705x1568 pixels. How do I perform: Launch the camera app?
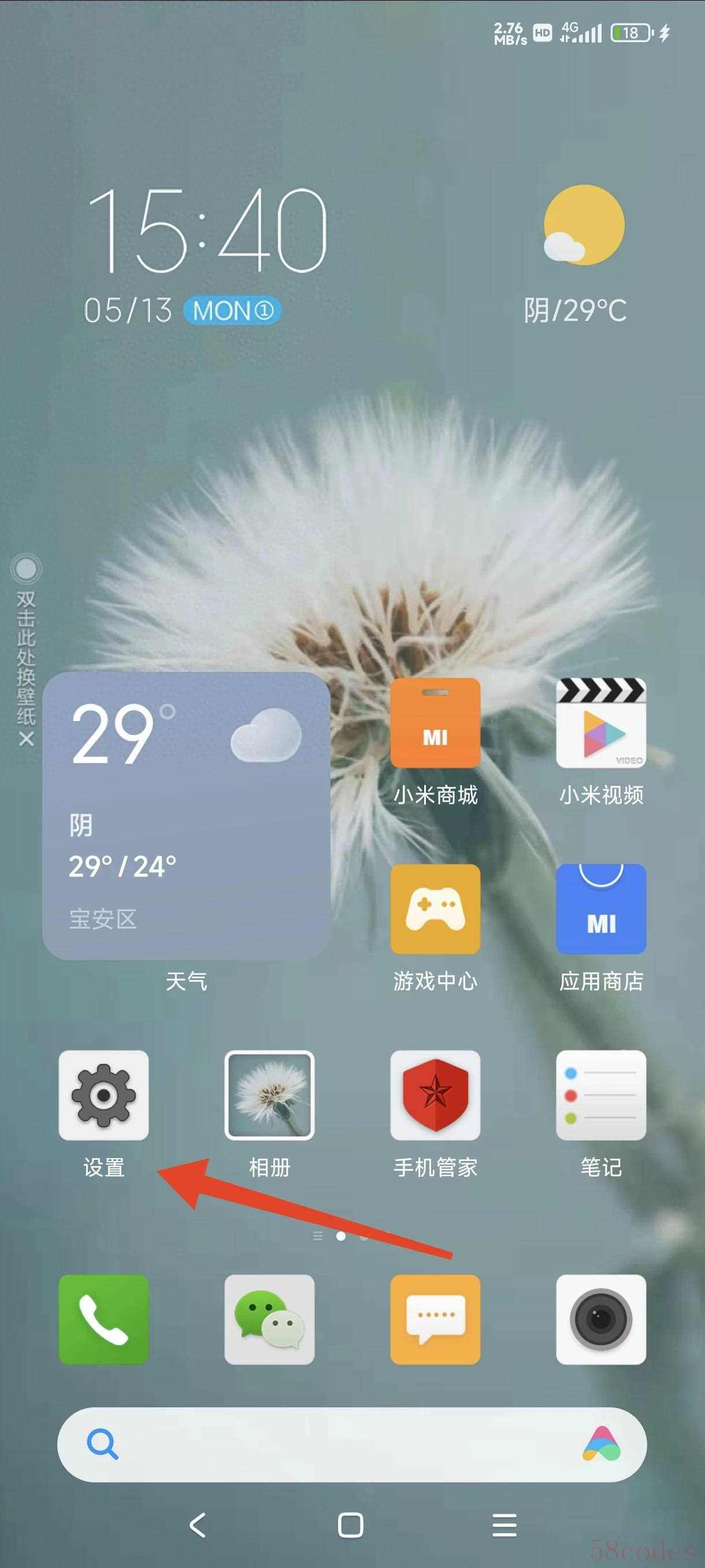click(x=601, y=1319)
